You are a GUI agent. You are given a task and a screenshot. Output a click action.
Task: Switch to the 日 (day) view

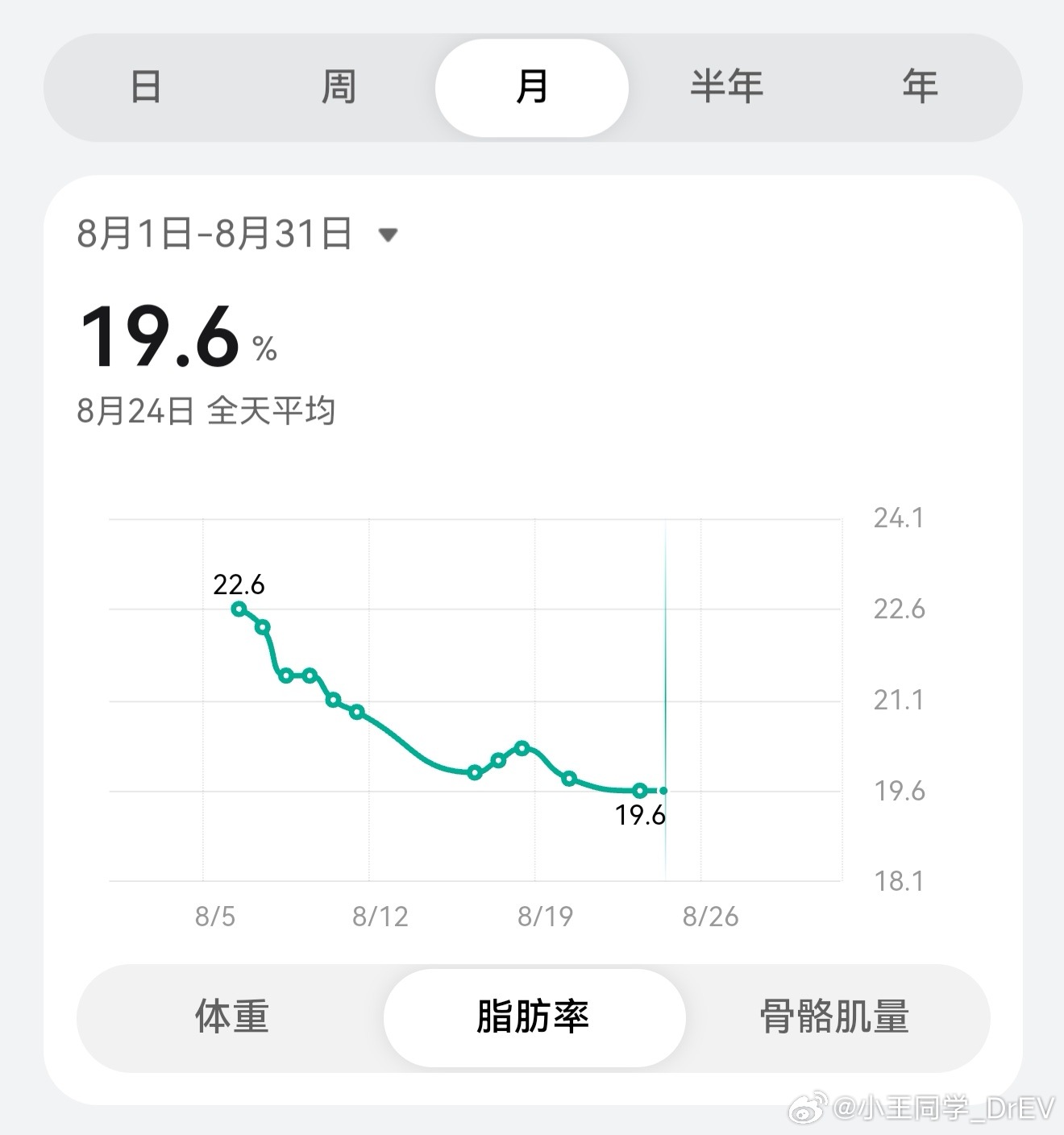(146, 87)
